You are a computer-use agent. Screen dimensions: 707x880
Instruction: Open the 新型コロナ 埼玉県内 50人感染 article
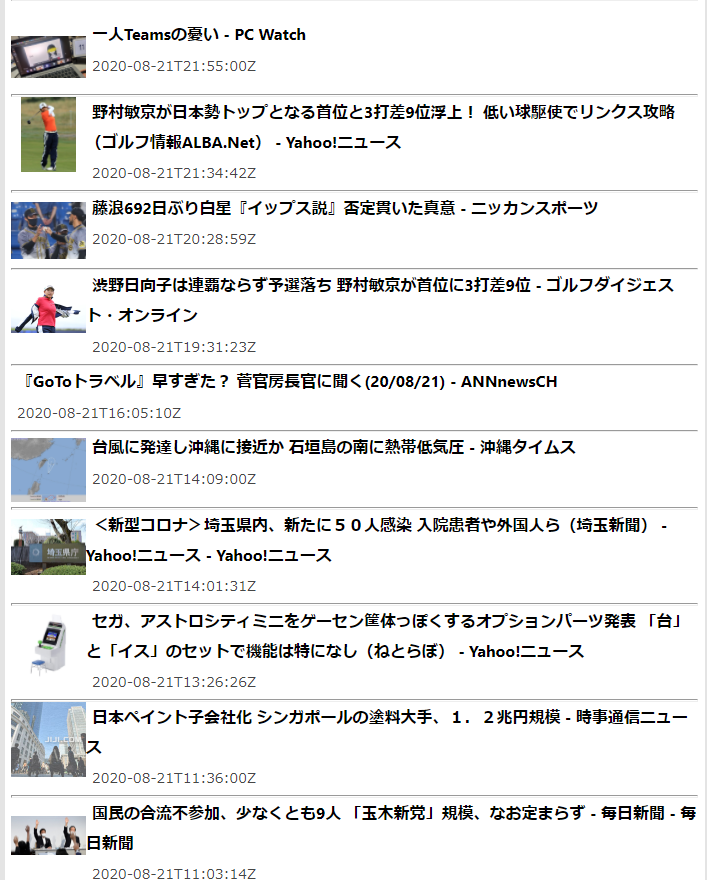click(380, 525)
